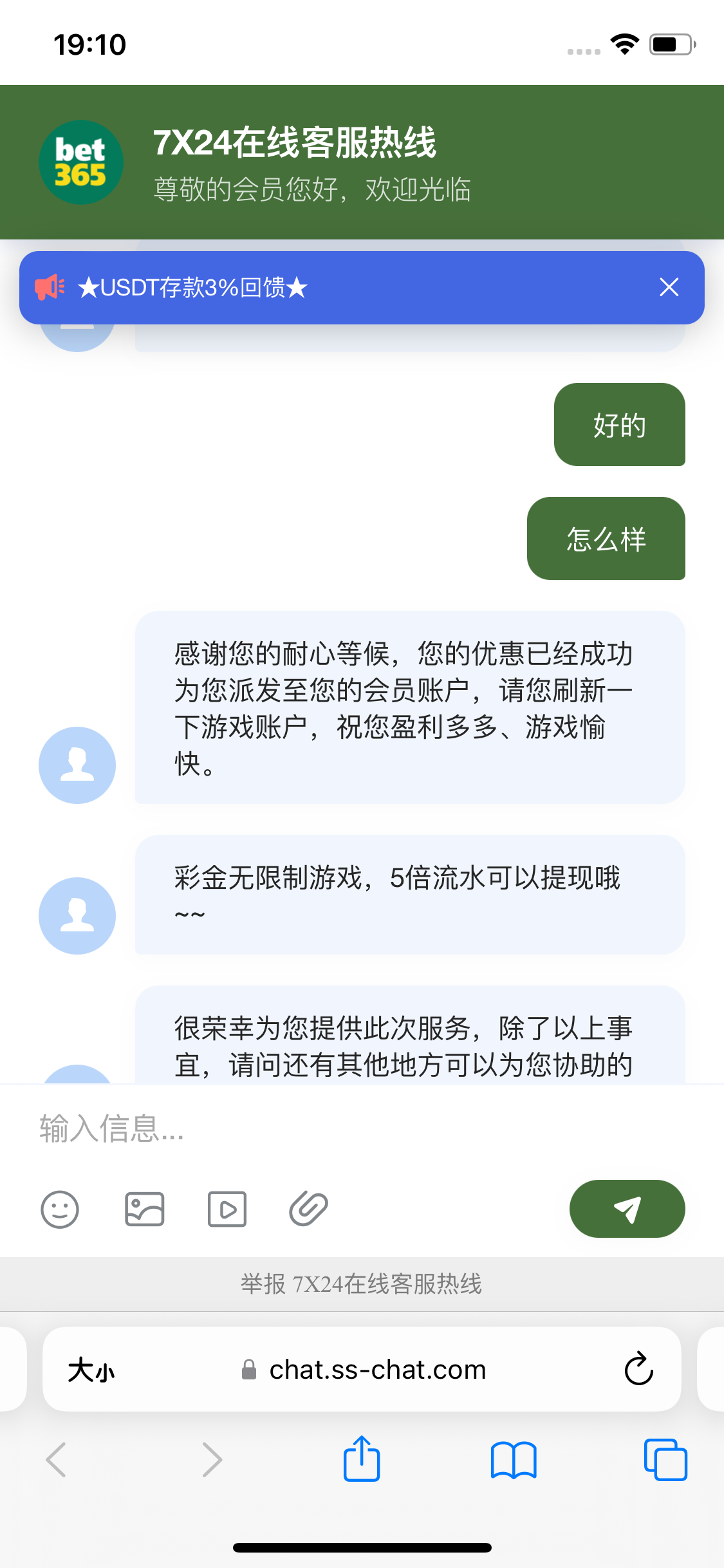Attach an image to the chat
Screen dimensions: 724x1568
click(x=144, y=1209)
